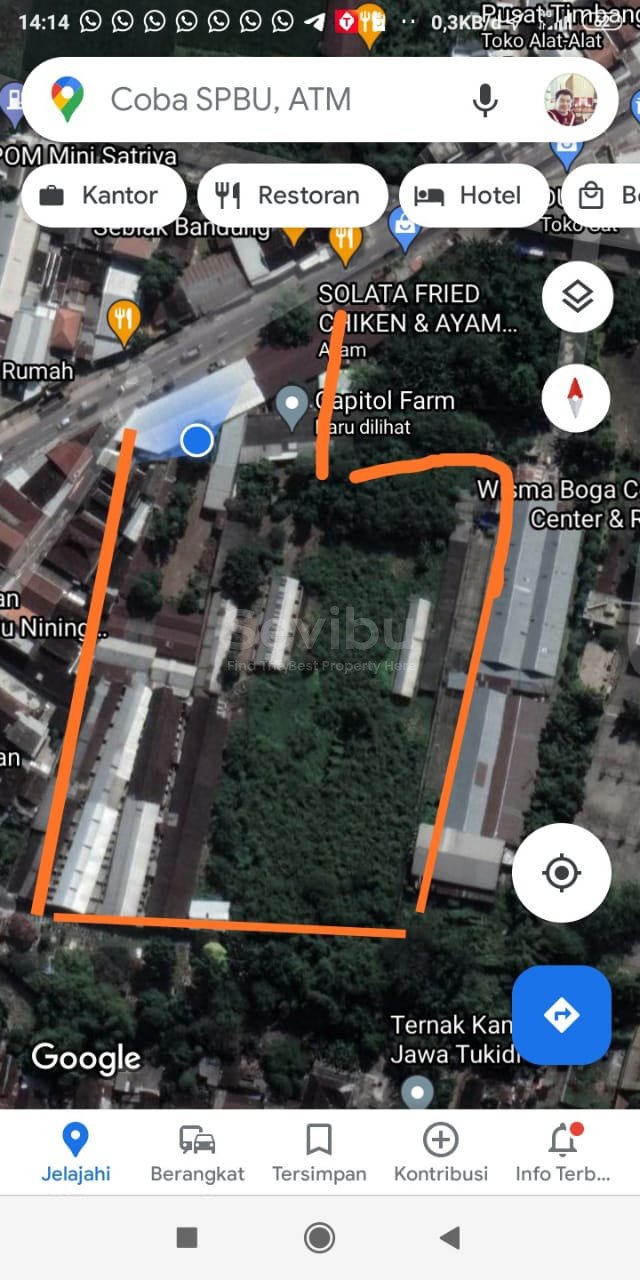Tap the system back button
This screenshot has width=640, height=1280.
450,1238
